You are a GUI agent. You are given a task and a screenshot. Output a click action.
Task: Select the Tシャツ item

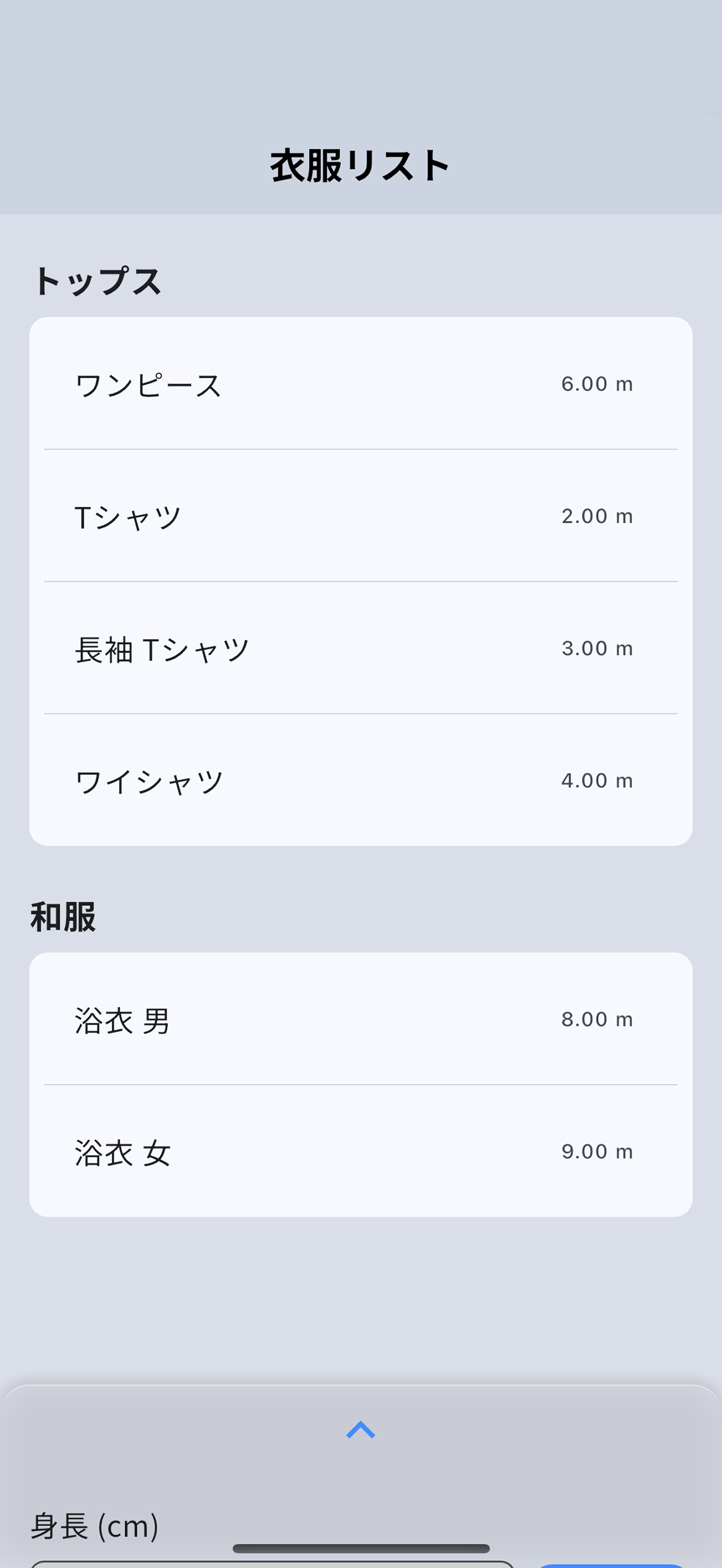[x=361, y=516]
